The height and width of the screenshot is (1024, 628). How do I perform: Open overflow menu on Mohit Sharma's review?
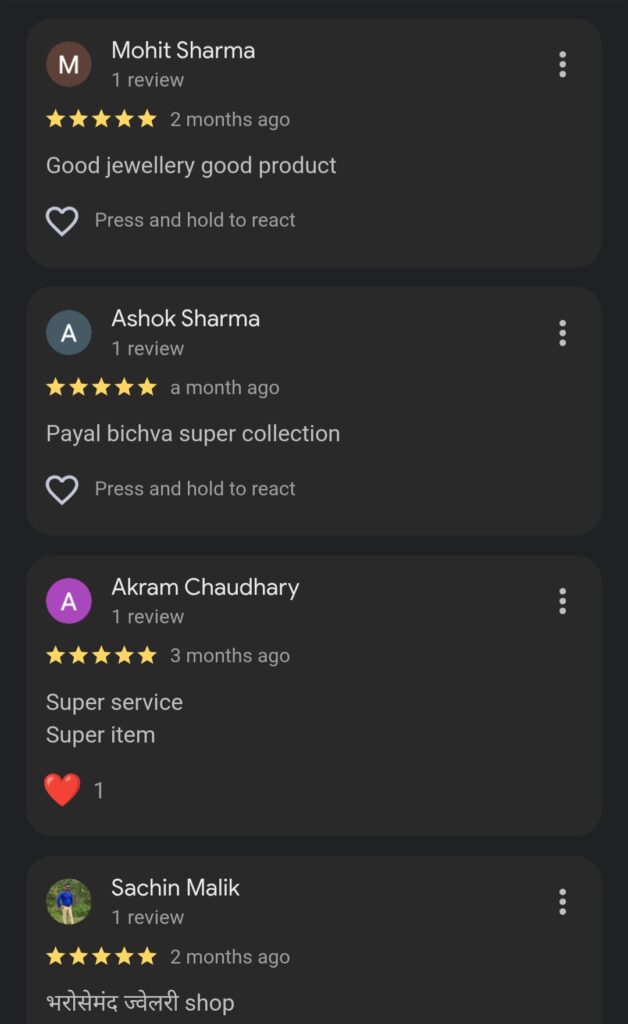tap(562, 65)
